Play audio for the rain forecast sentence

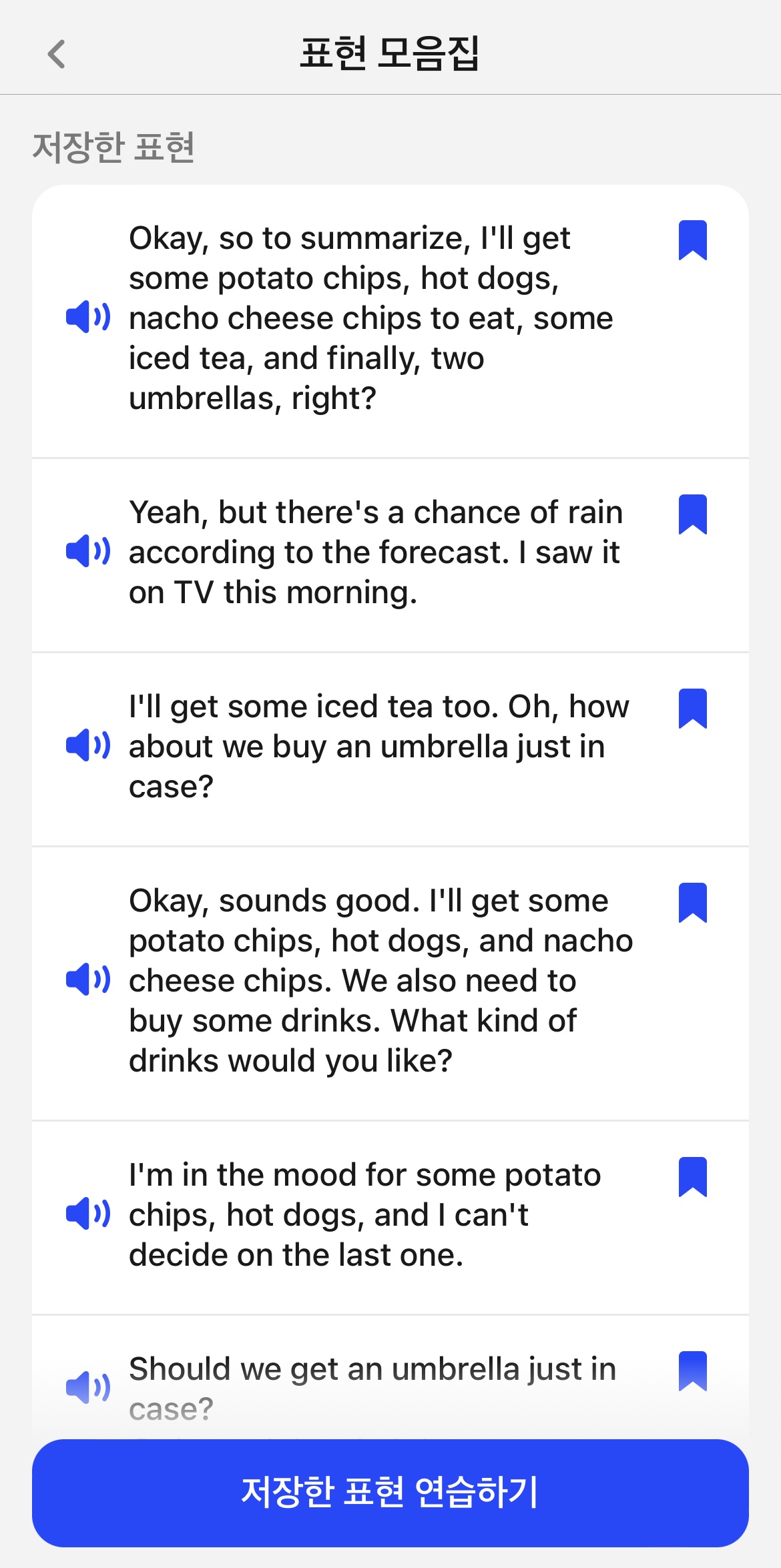click(x=89, y=552)
